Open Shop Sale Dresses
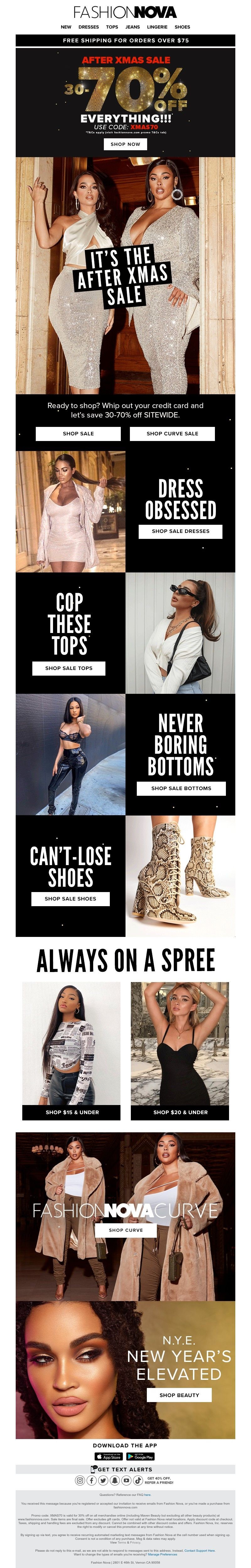This screenshot has width=251, height=1568. pos(180,531)
